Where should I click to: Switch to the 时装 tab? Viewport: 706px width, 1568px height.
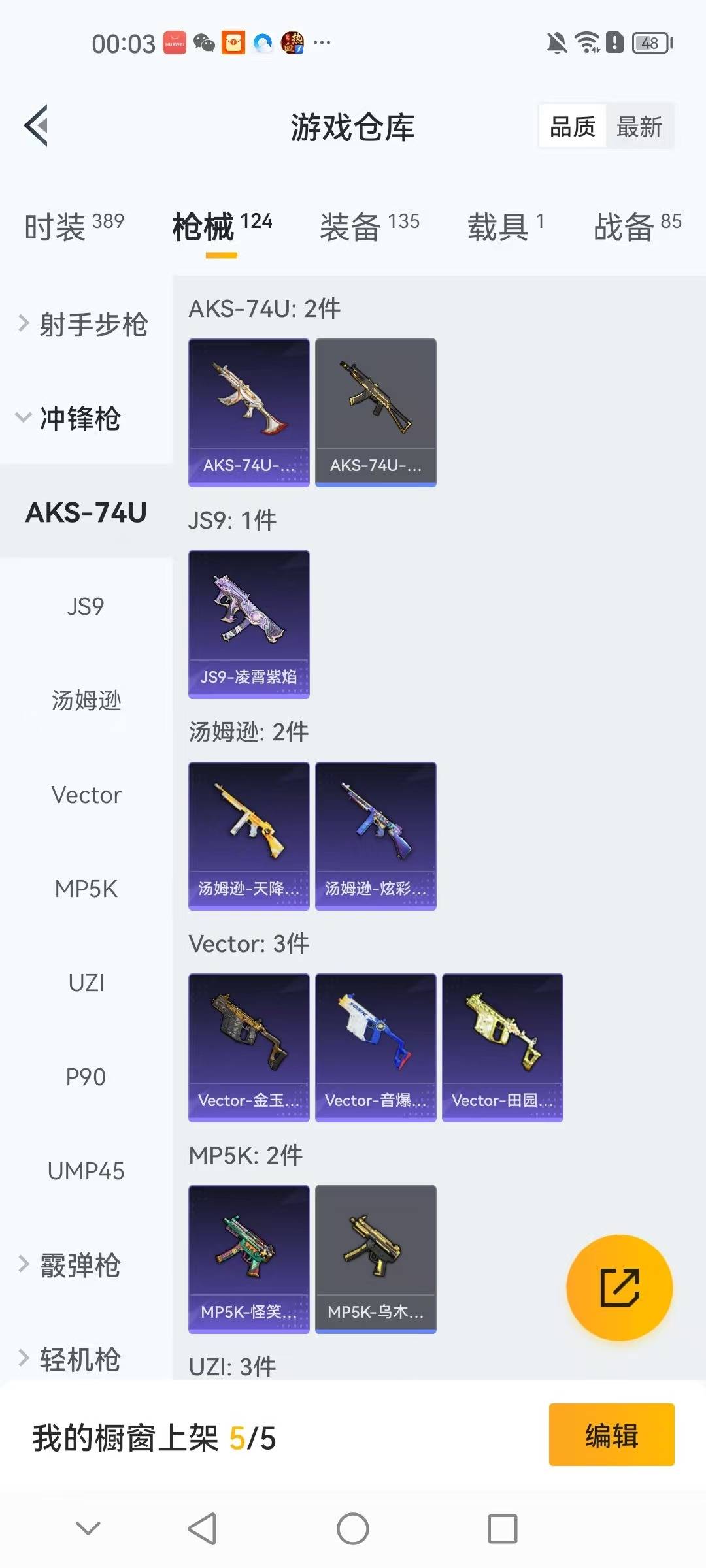pyautogui.click(x=73, y=227)
